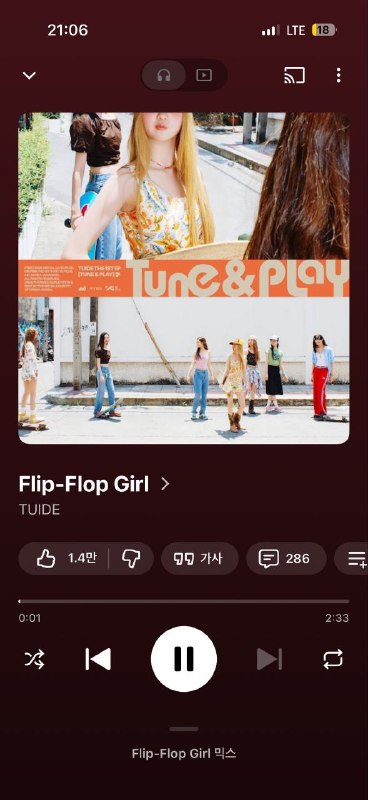Open the 가사 lyrics chip
This screenshot has height=800, width=368.
200,559
